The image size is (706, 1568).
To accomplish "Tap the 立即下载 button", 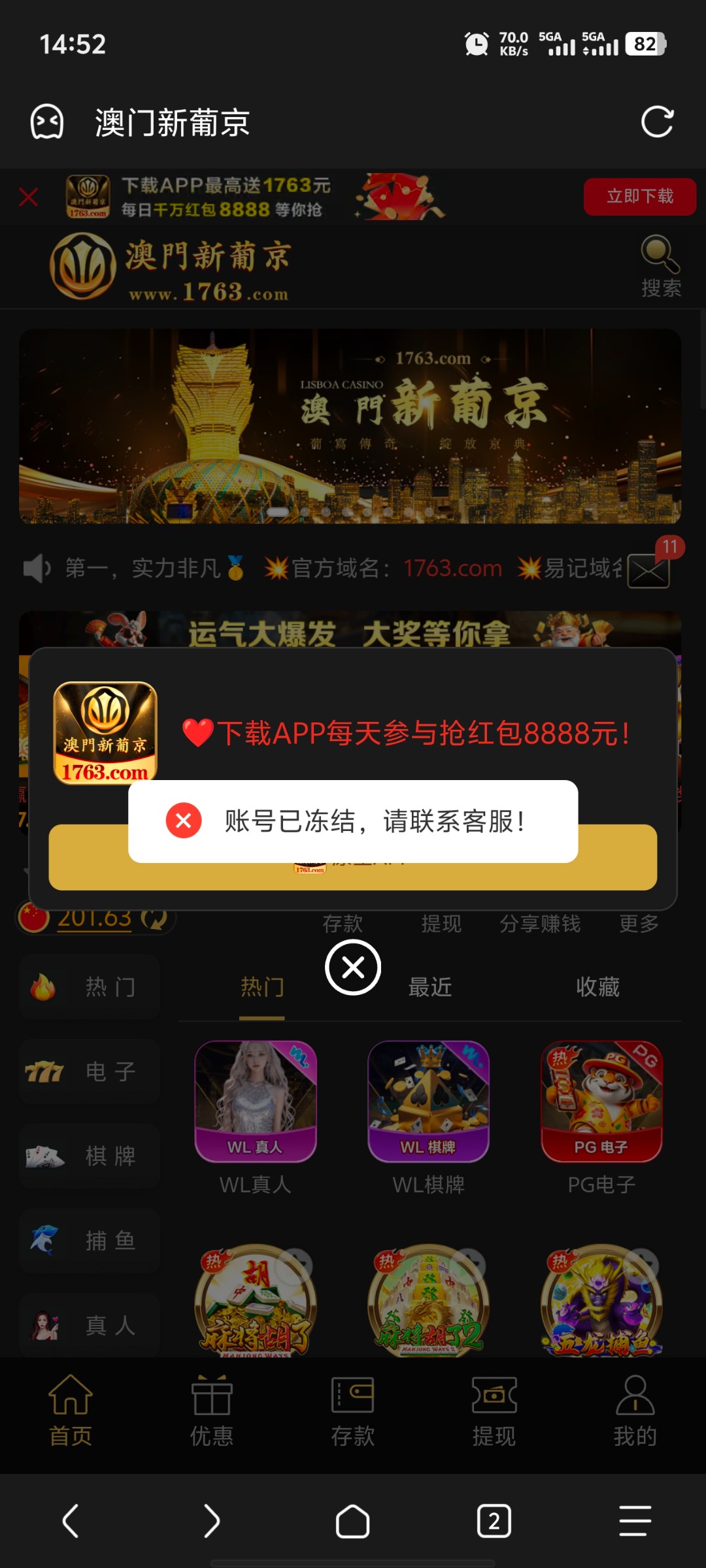I will 639,197.
